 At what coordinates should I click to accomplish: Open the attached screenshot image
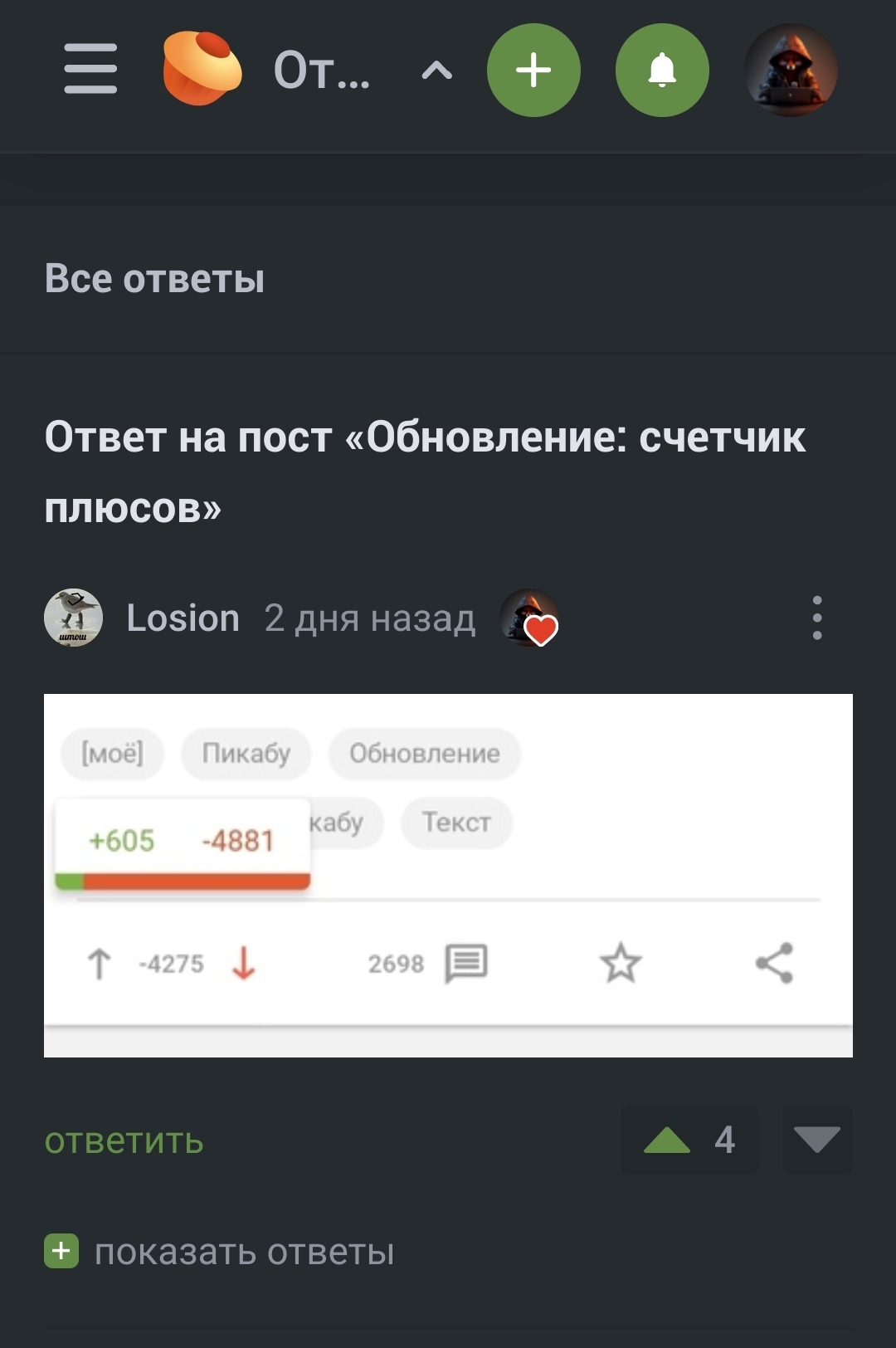448,875
